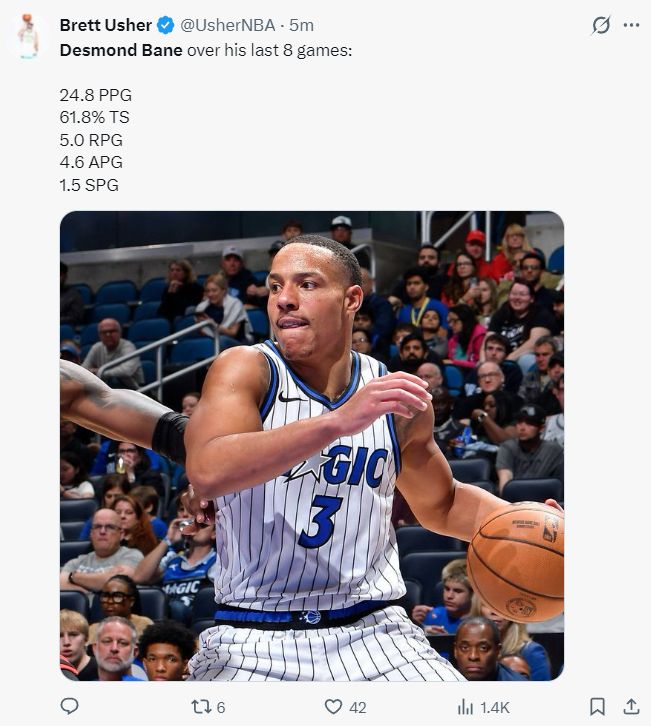Open the Brett Usher display name link

[x=106, y=25]
